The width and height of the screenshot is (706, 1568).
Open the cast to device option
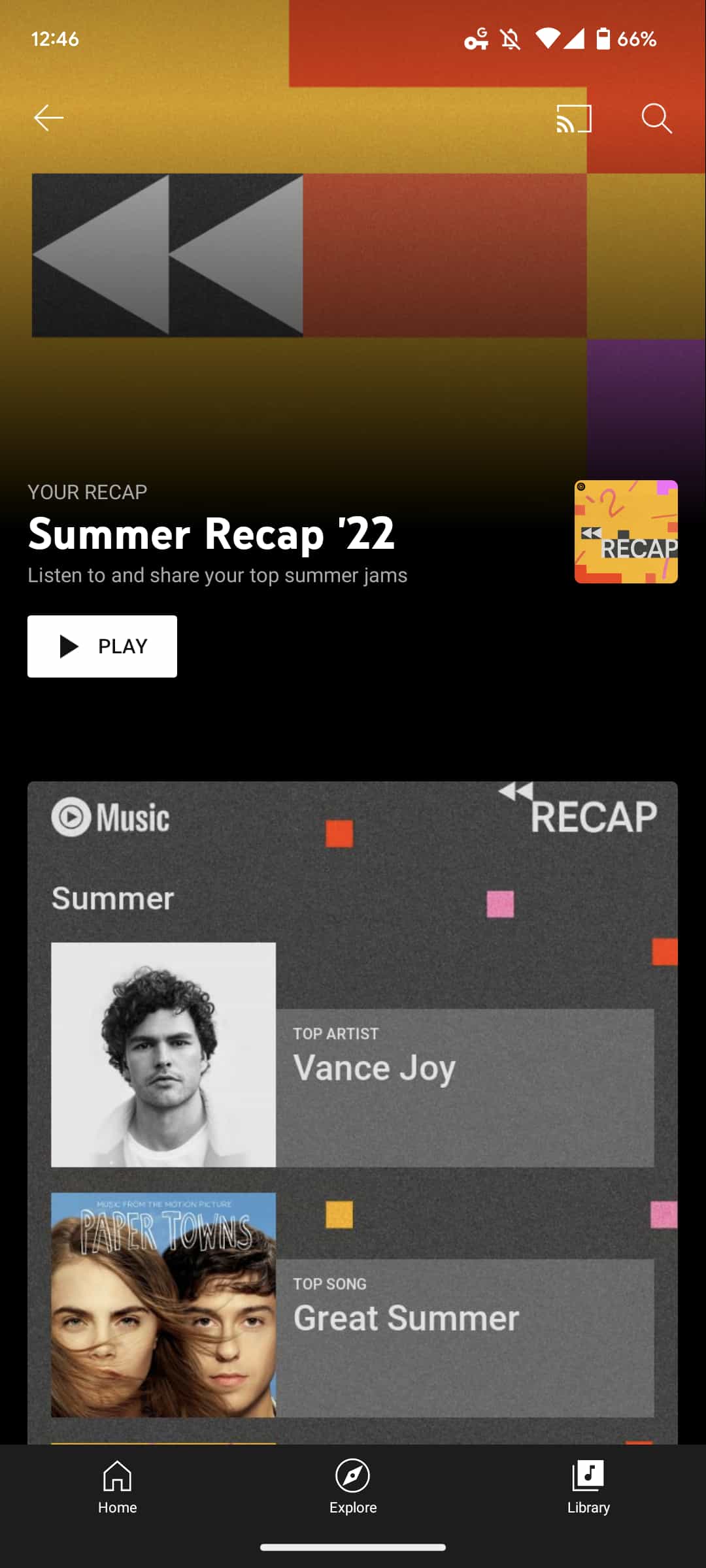(574, 118)
